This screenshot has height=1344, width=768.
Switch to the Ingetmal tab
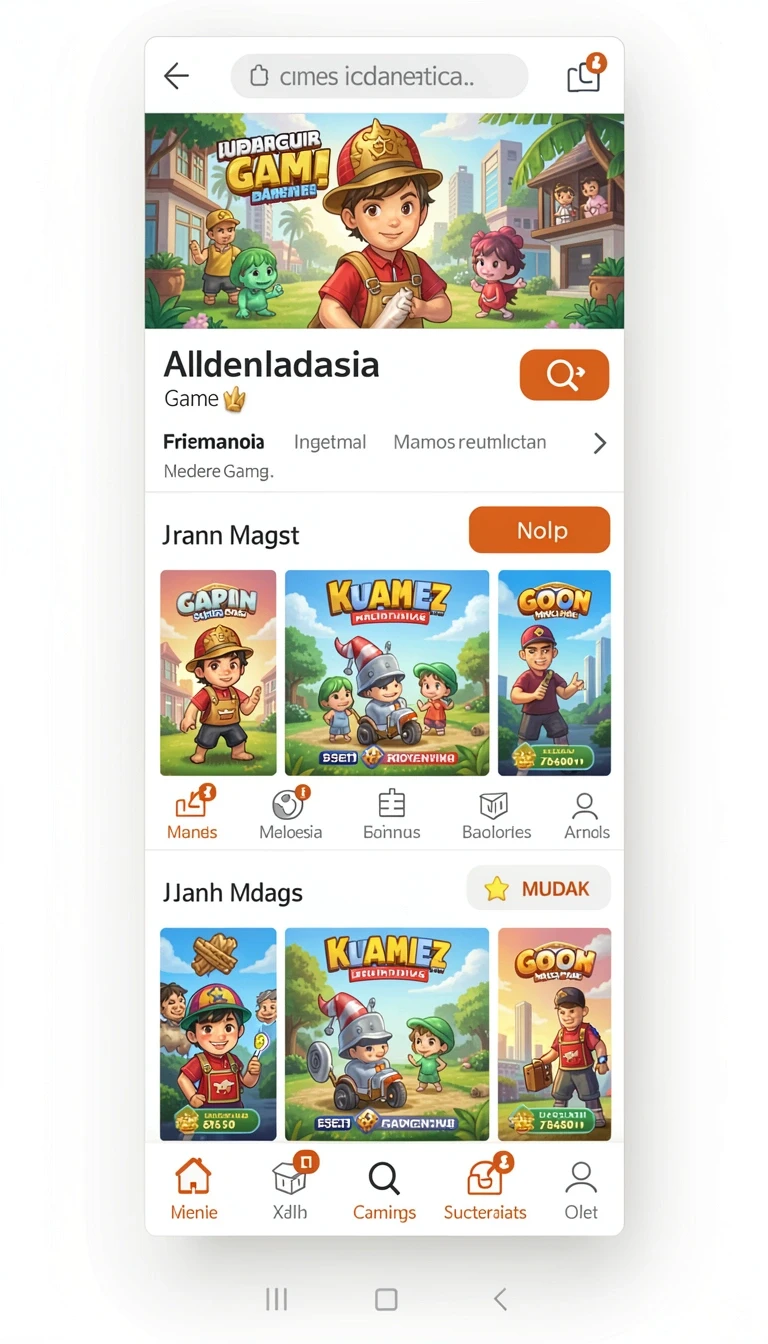[x=330, y=442]
